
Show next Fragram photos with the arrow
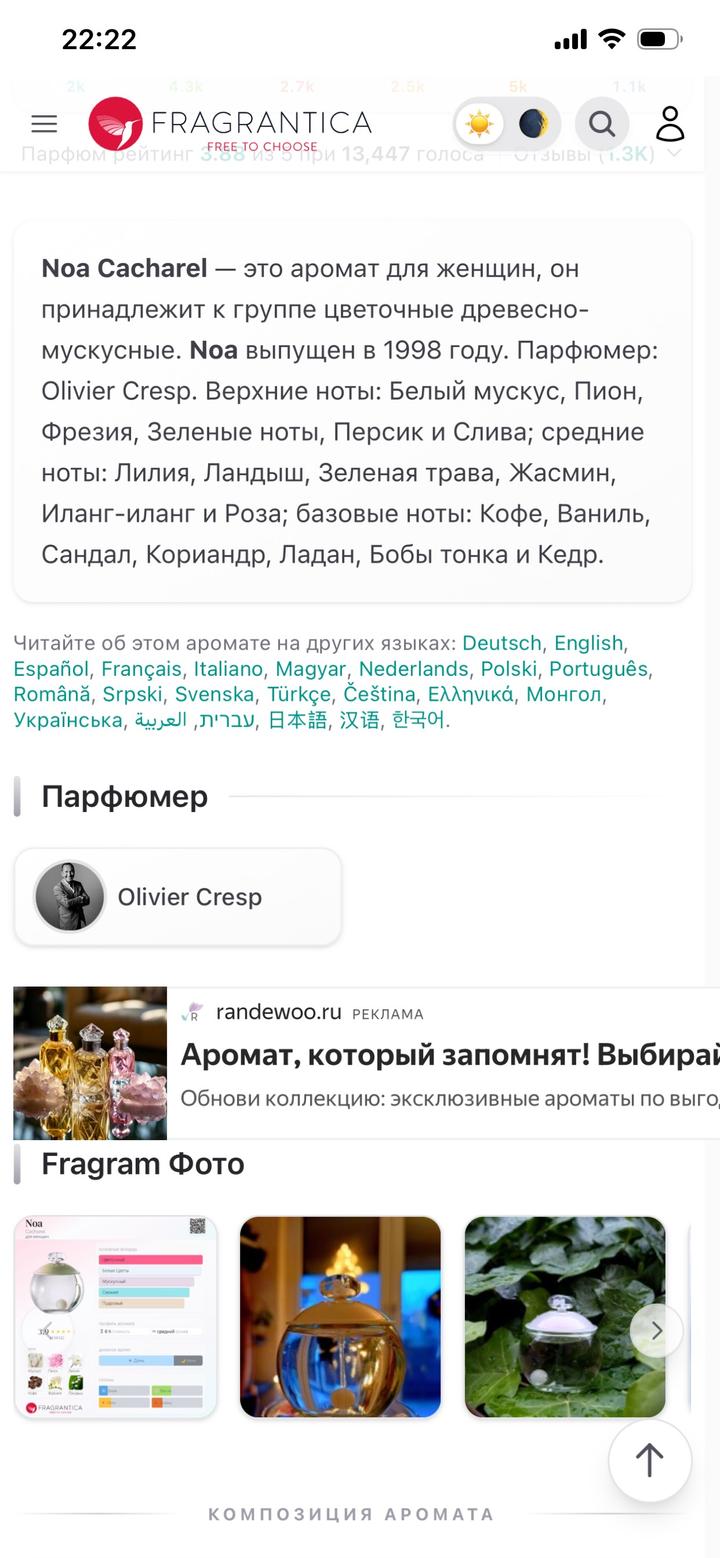pyautogui.click(x=656, y=1330)
